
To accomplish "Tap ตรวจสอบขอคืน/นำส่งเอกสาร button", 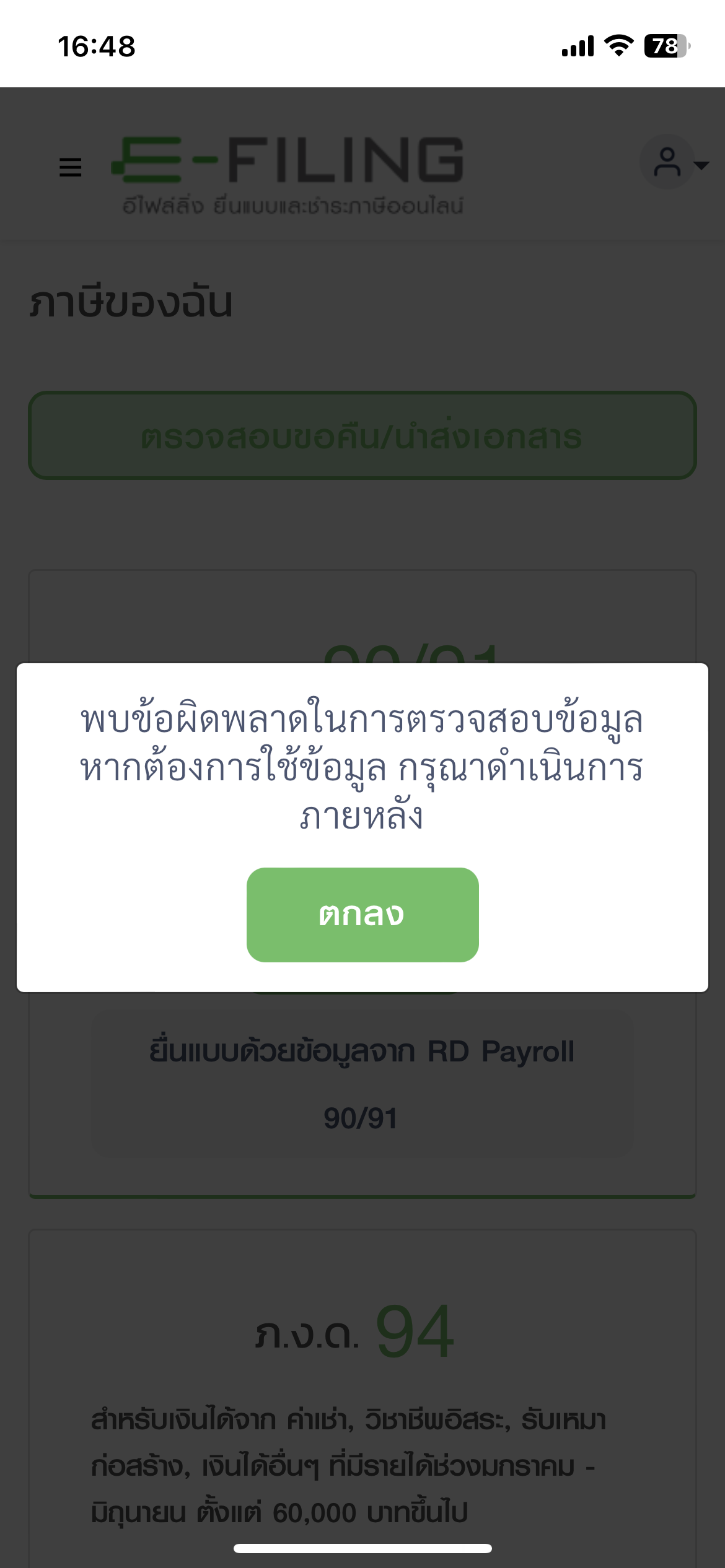I will point(362,435).
